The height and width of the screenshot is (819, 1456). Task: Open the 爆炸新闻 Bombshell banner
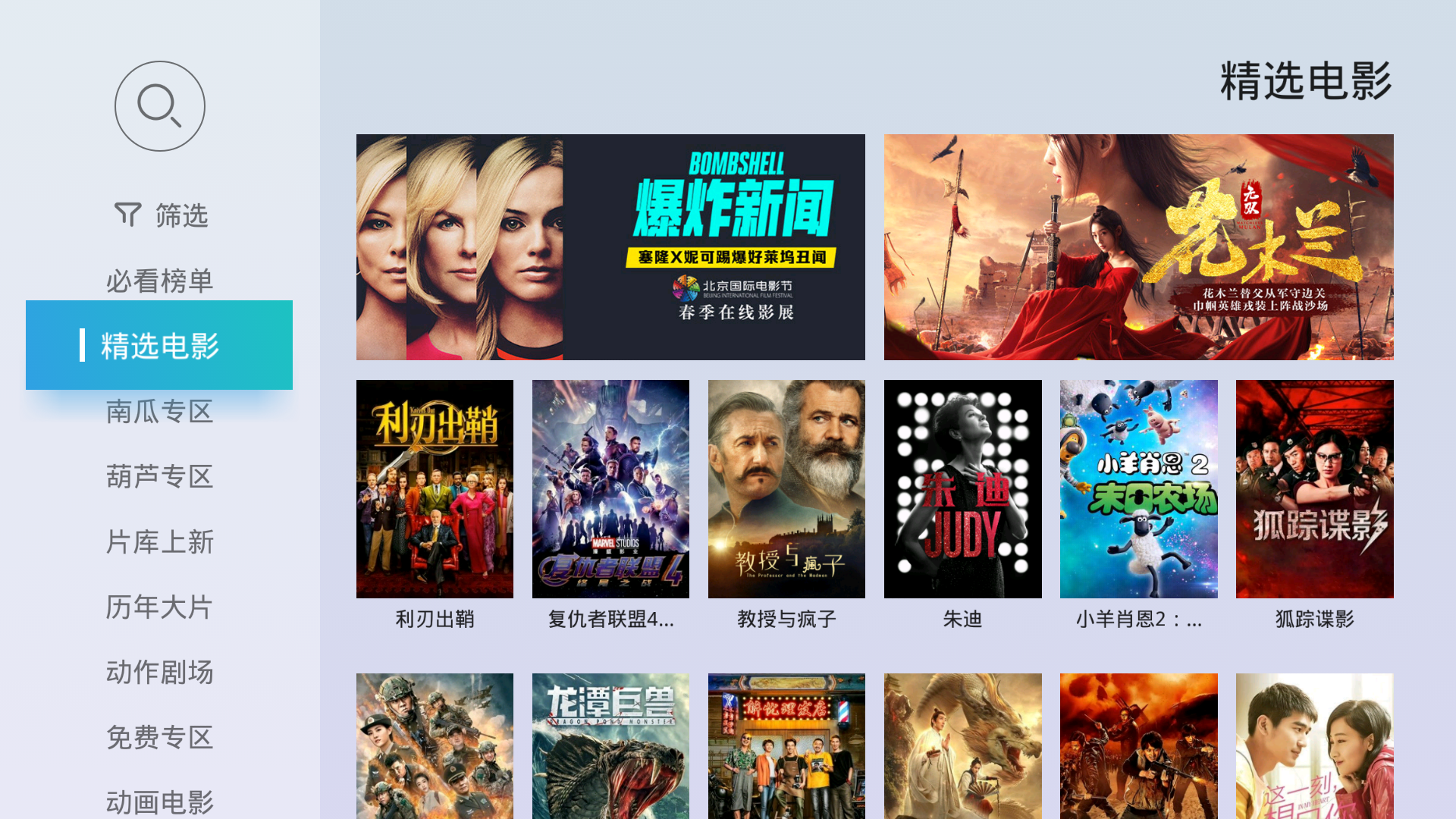point(610,247)
